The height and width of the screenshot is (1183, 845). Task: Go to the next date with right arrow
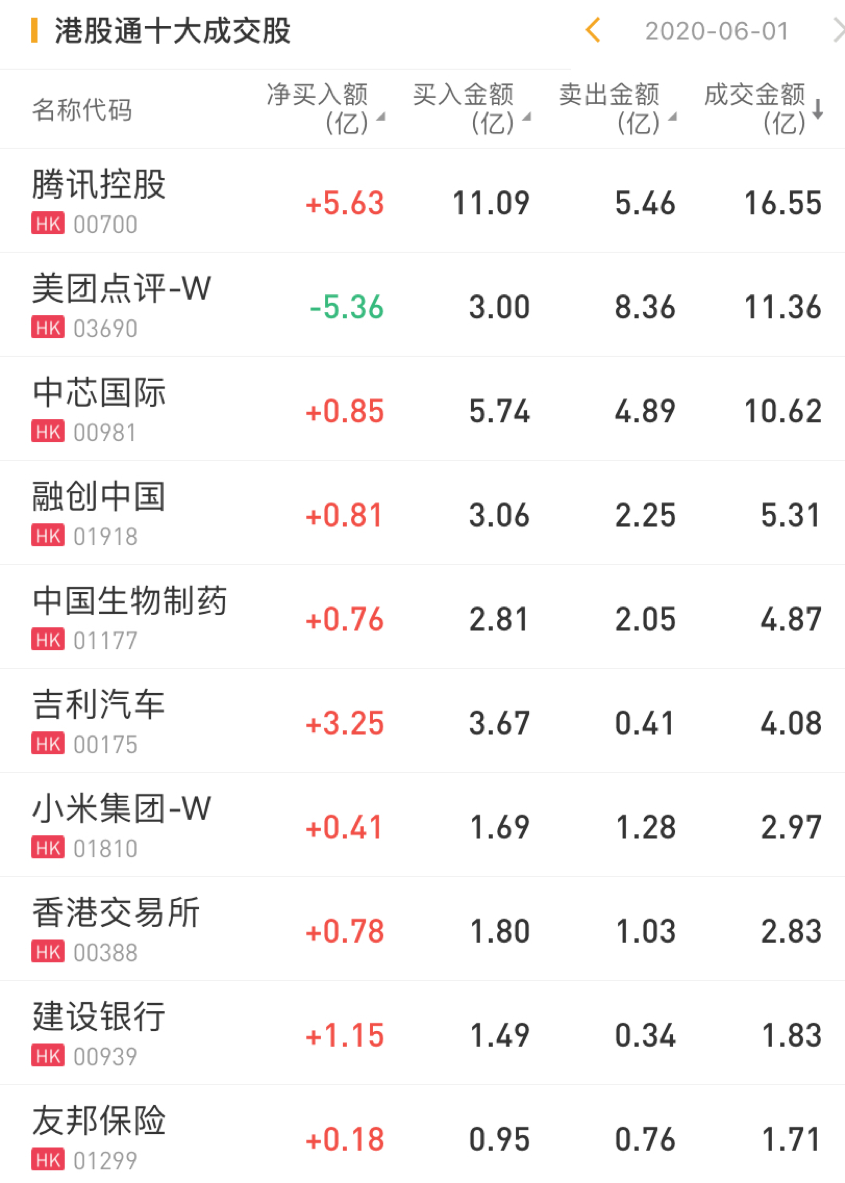837,31
